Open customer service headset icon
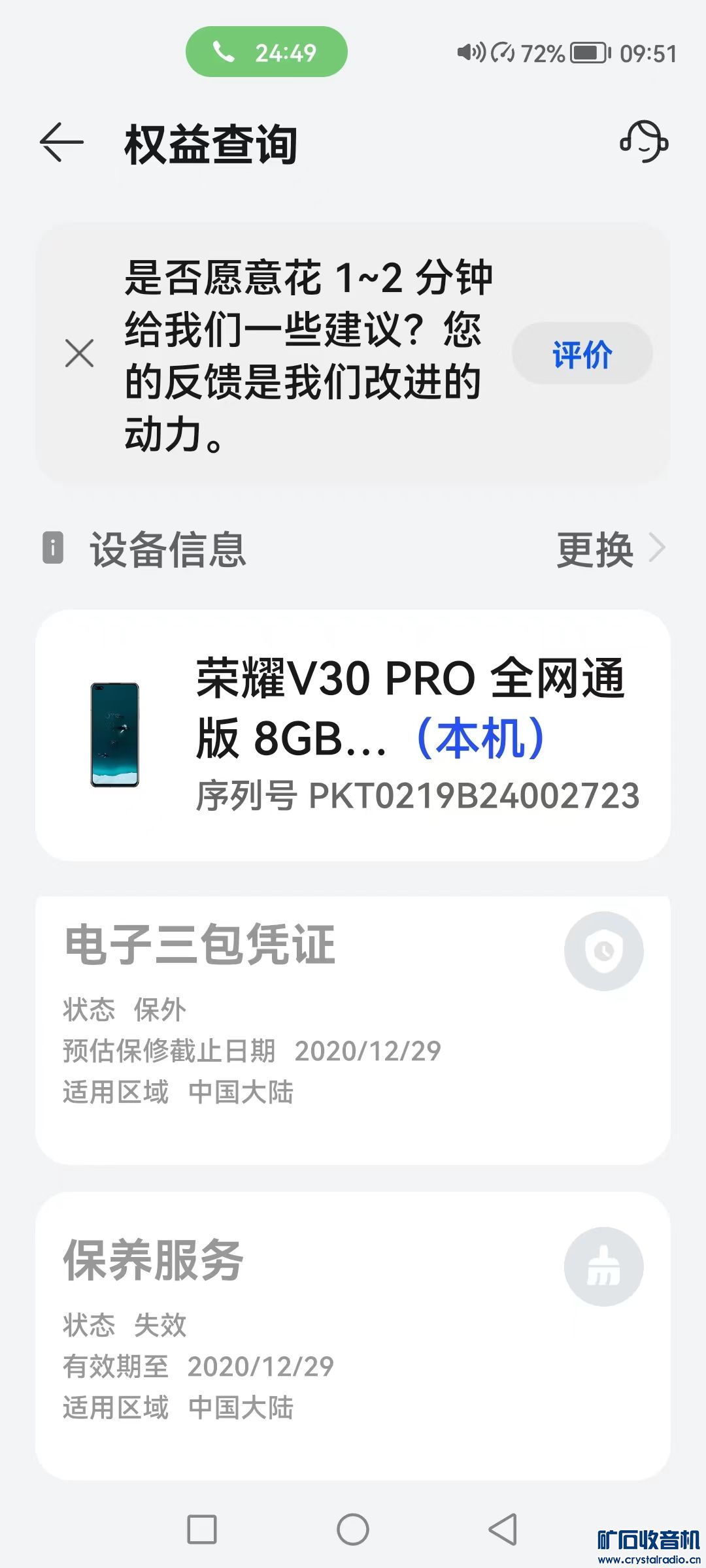The width and height of the screenshot is (706, 1568). point(644,142)
